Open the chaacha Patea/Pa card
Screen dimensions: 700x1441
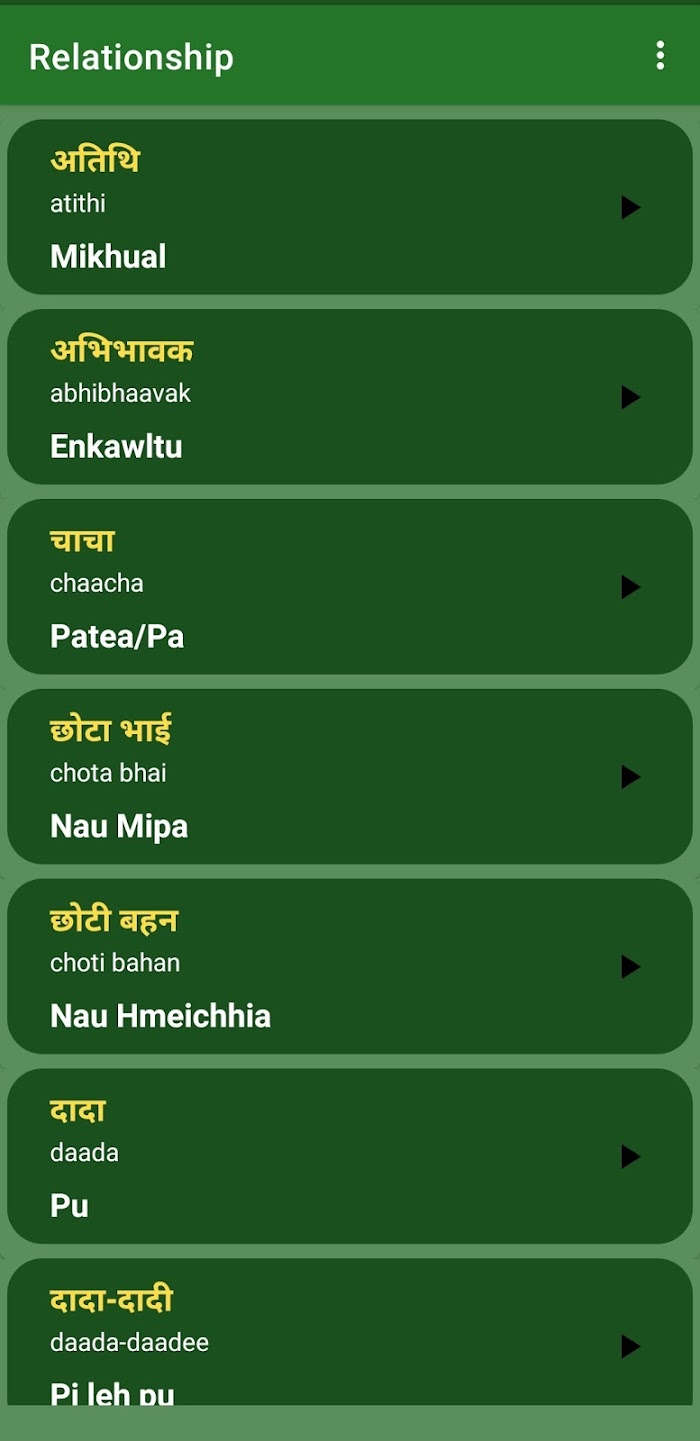pyautogui.click(x=350, y=587)
